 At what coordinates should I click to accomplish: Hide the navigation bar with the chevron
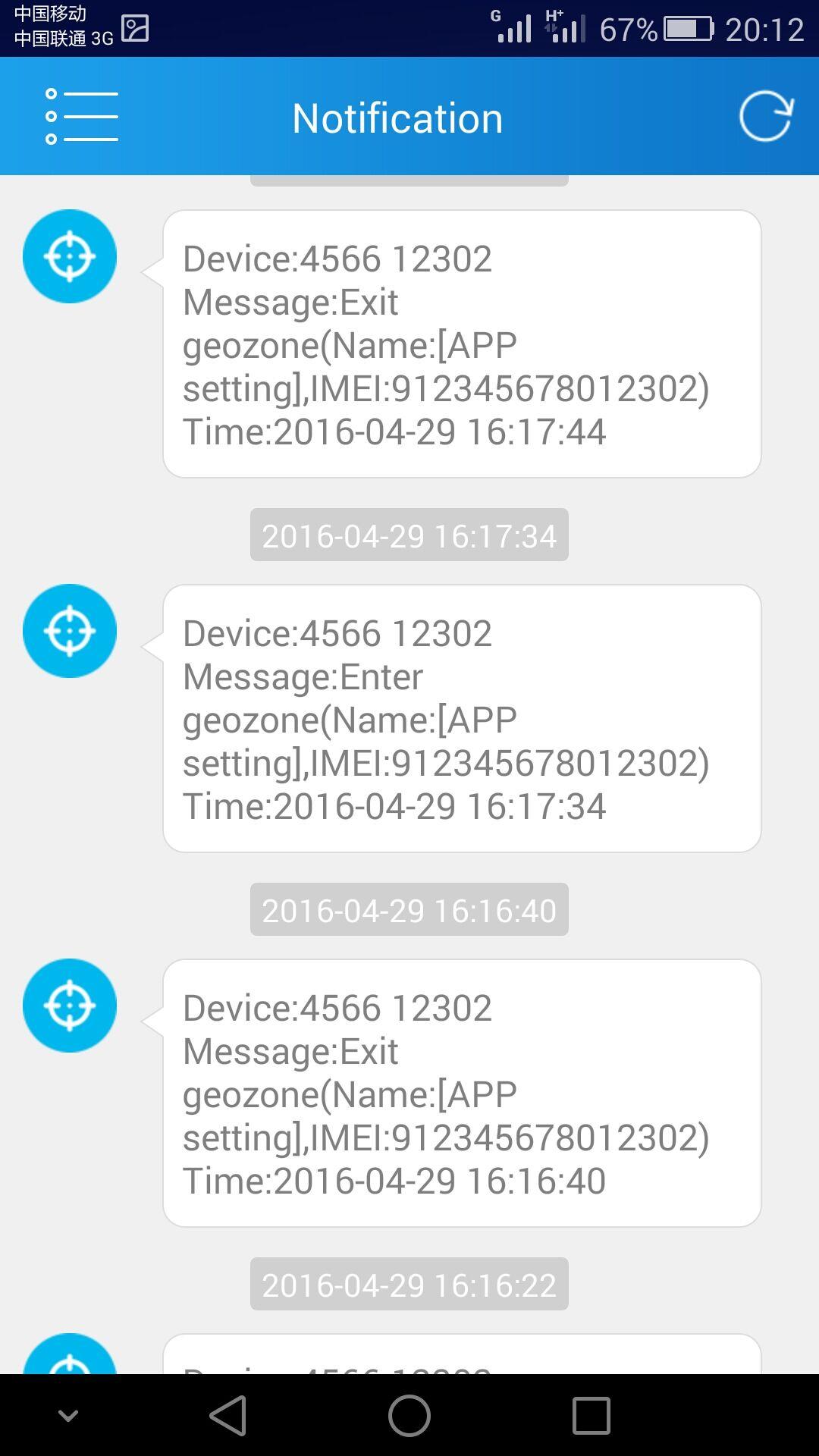68,1415
